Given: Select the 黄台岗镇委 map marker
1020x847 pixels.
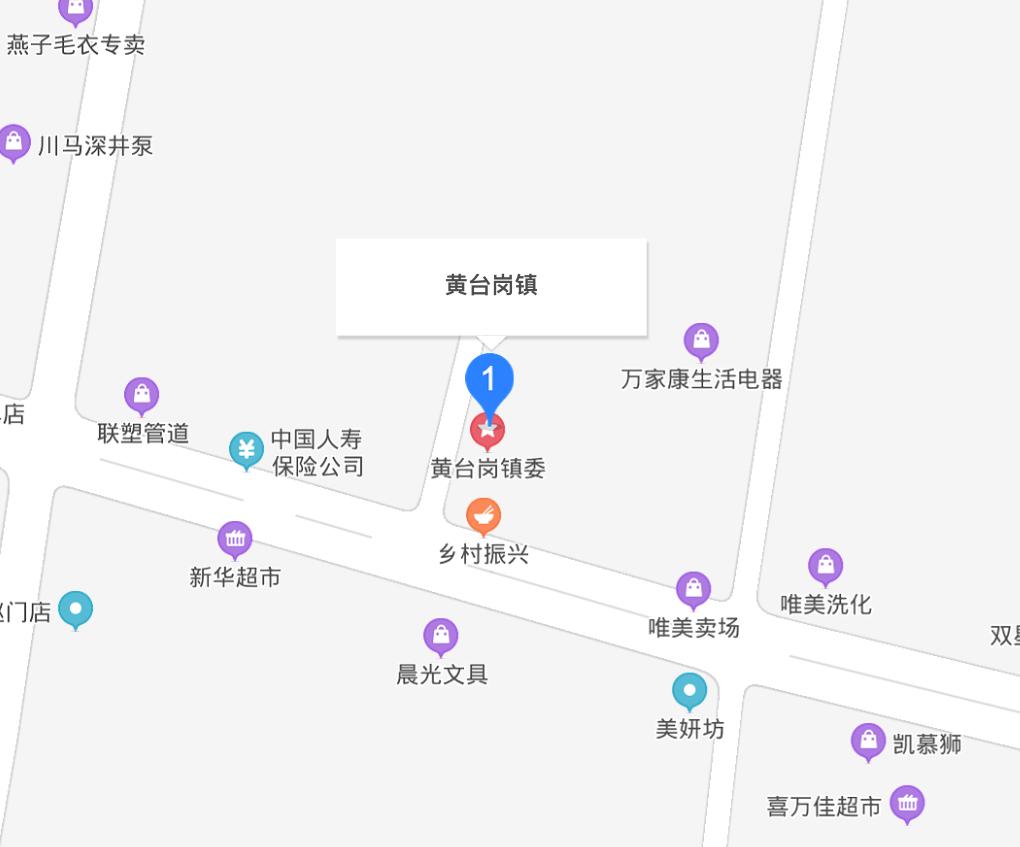Looking at the screenshot, I should coord(487,430).
